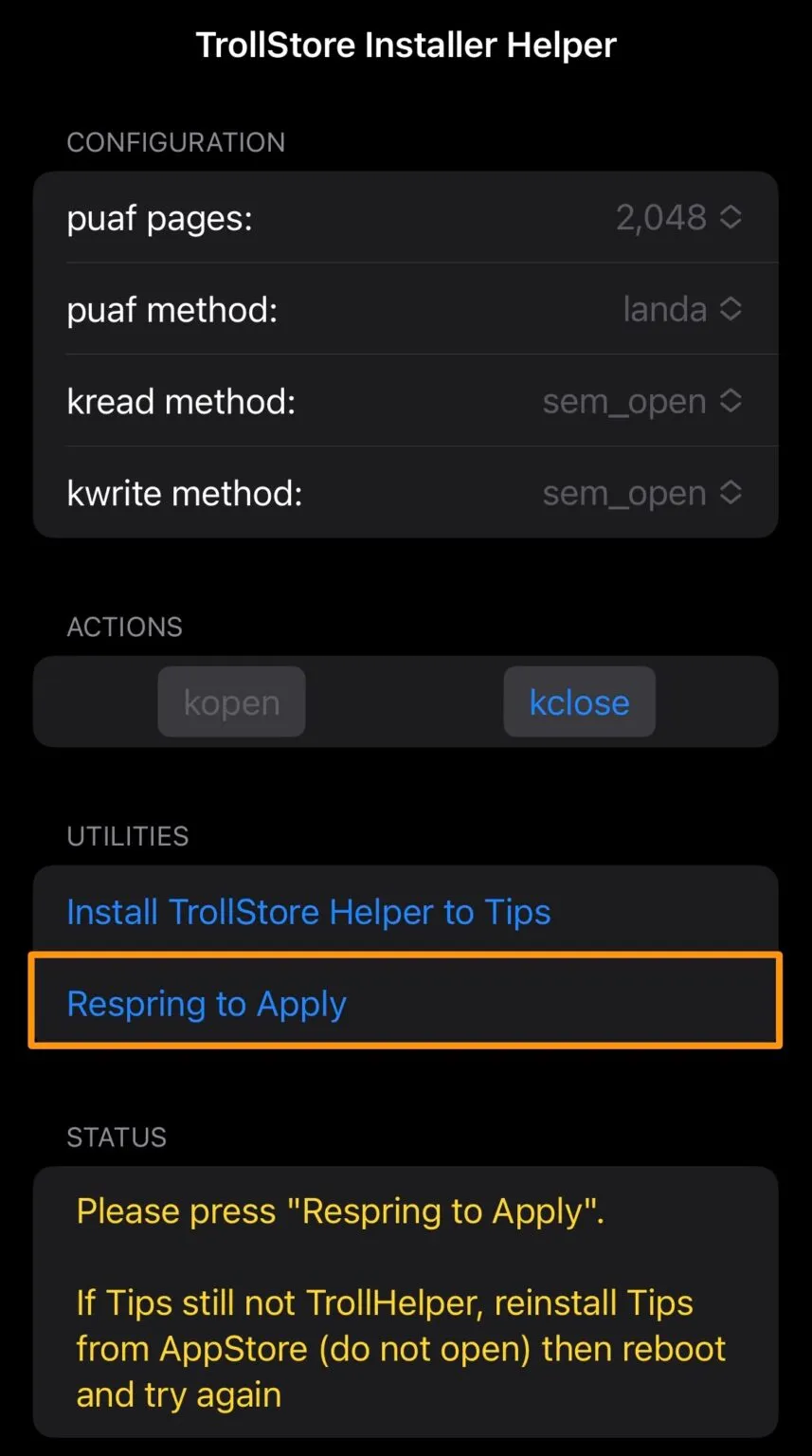Tap the kopen action button
This screenshot has width=812, height=1456.
coord(231,702)
